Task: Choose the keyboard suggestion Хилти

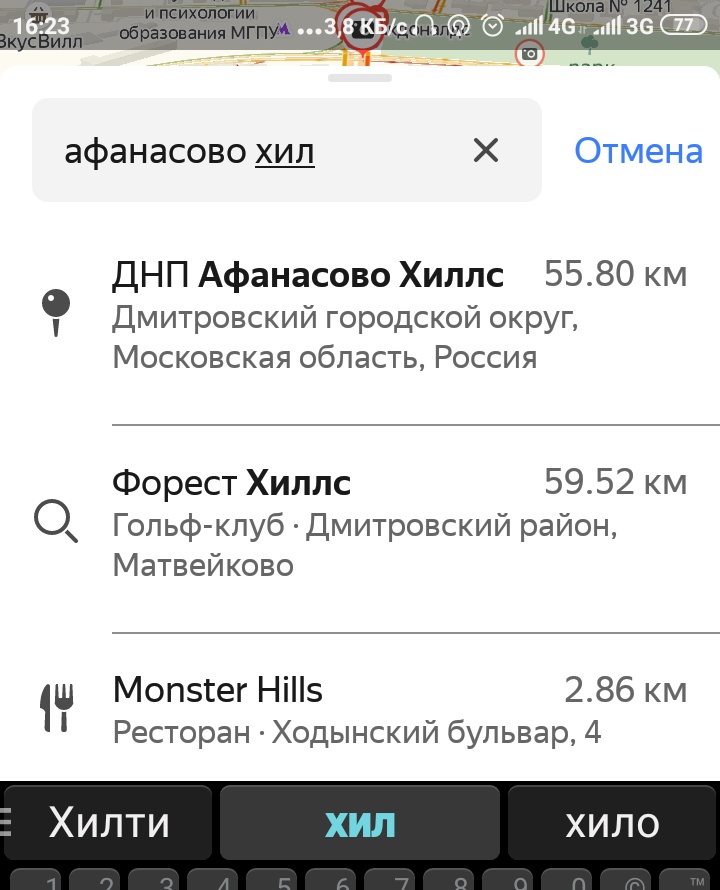Action: click(x=110, y=824)
